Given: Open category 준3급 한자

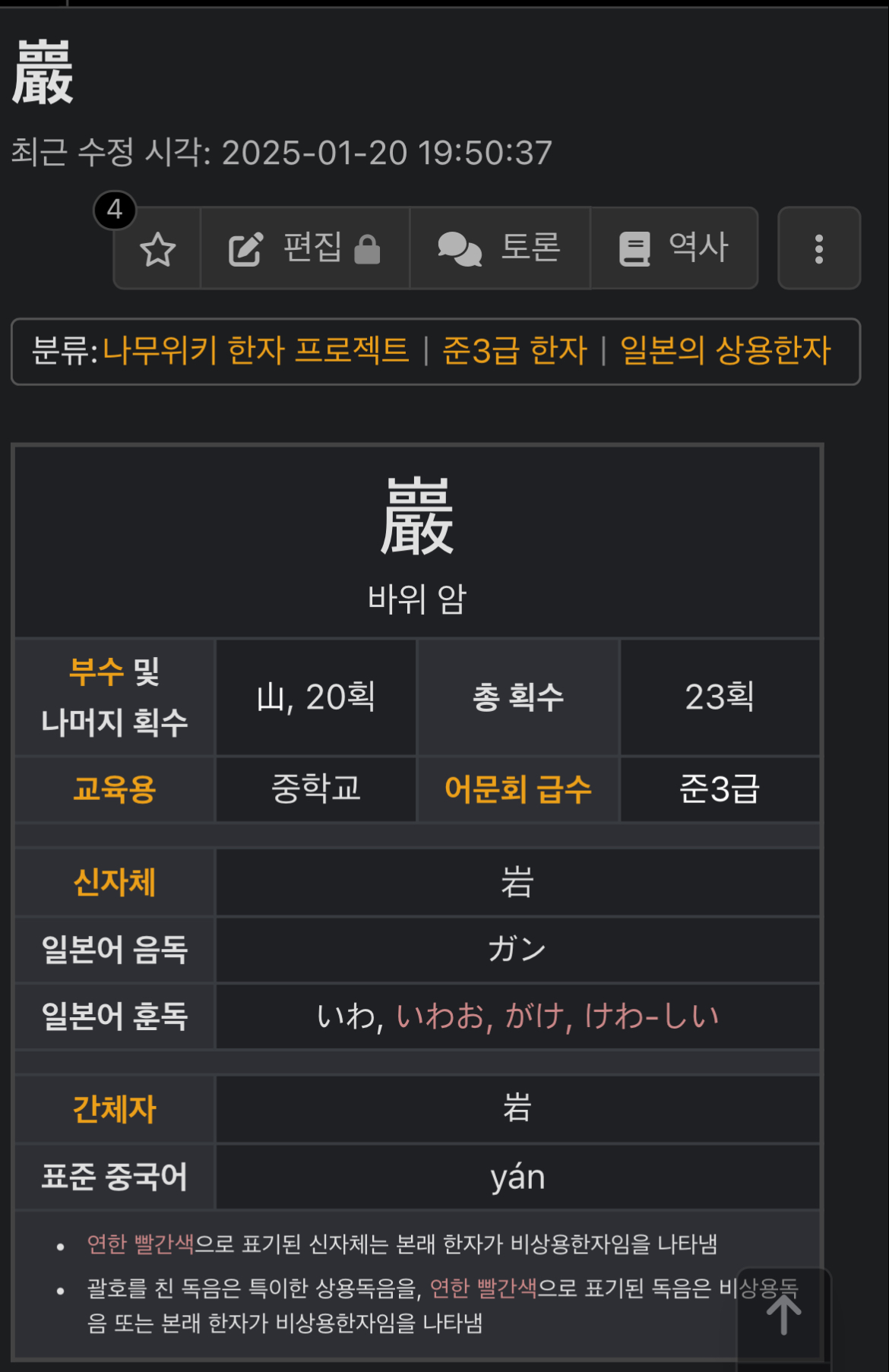Looking at the screenshot, I should [x=514, y=351].
